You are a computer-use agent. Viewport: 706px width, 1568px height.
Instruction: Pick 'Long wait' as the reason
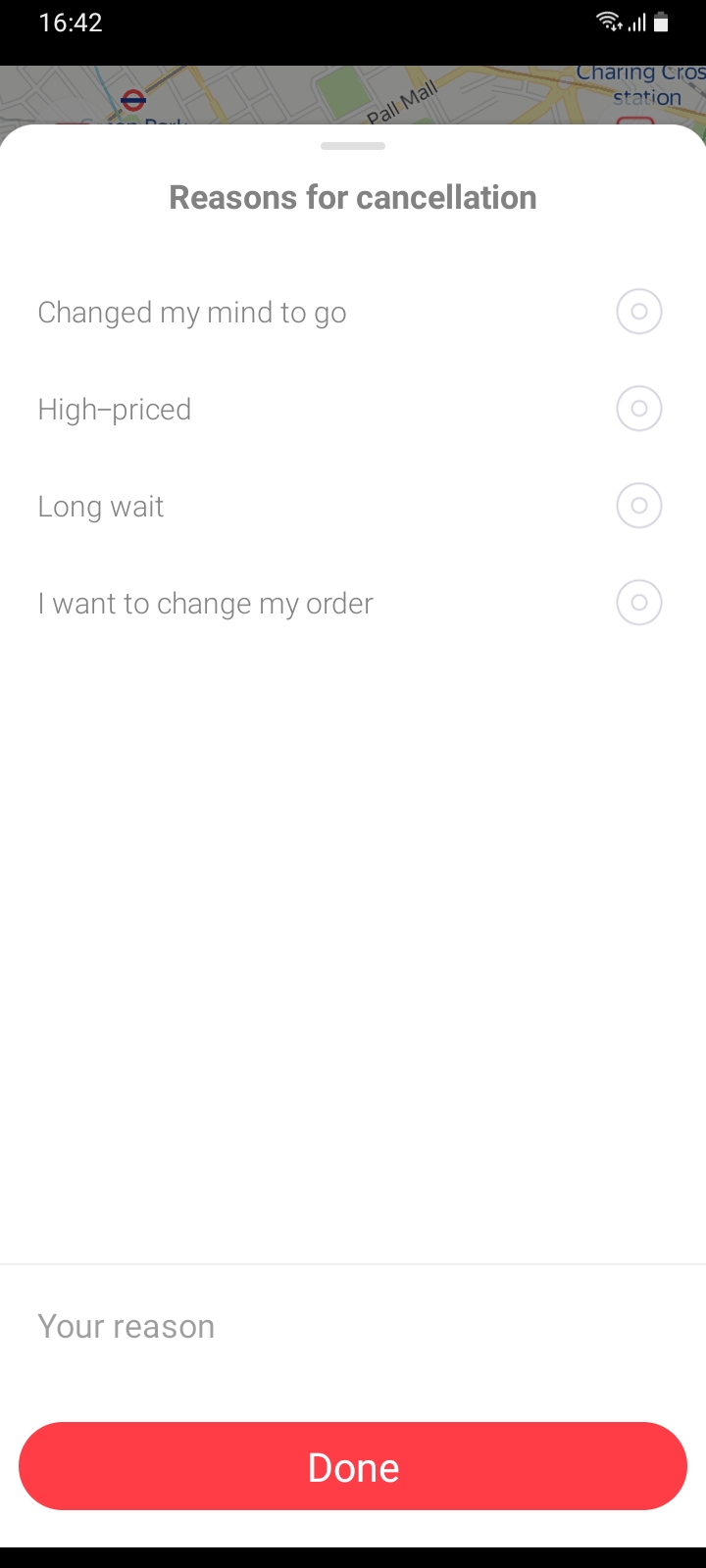pos(353,507)
